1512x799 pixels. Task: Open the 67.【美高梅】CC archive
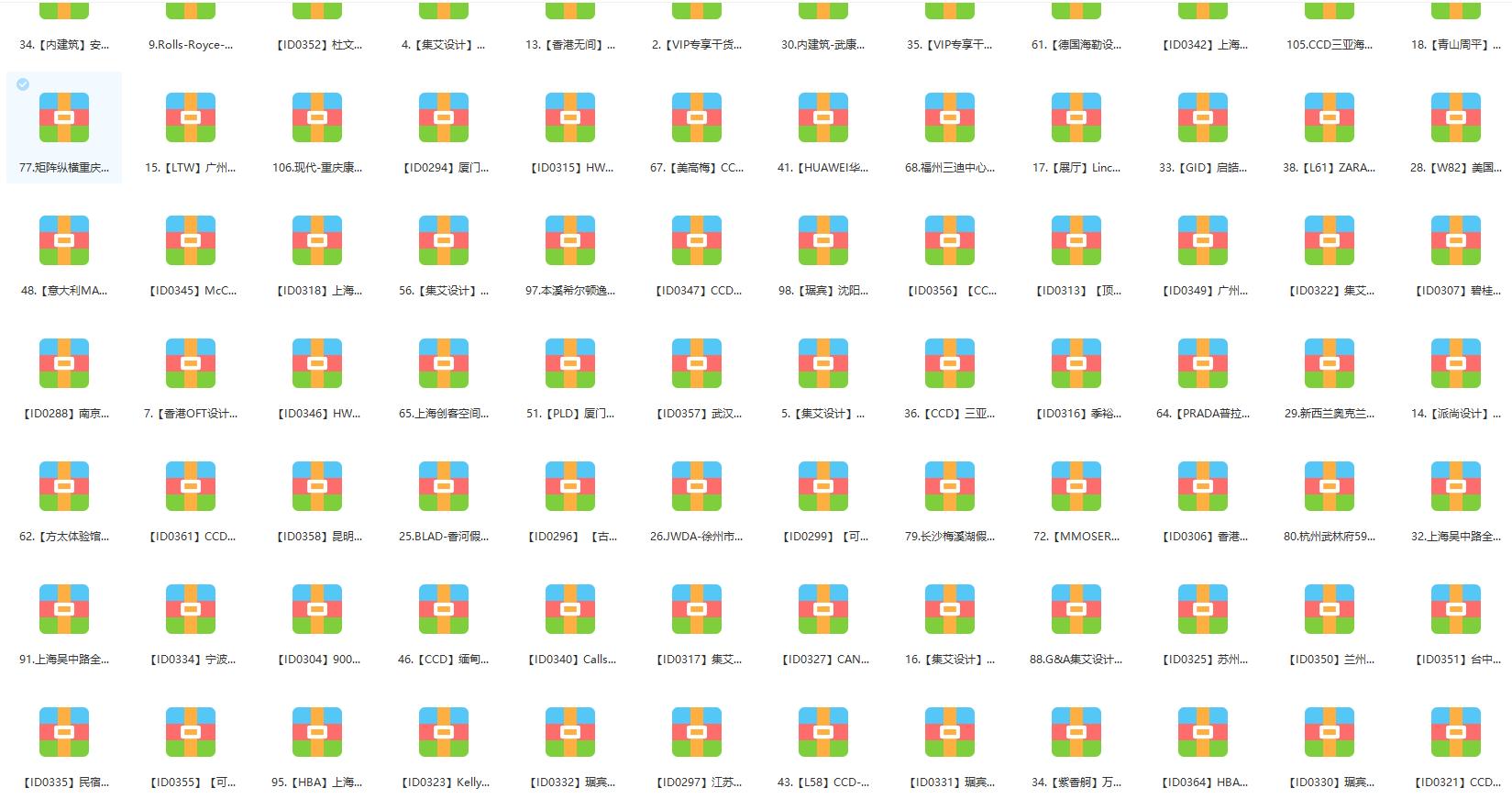coord(697,117)
